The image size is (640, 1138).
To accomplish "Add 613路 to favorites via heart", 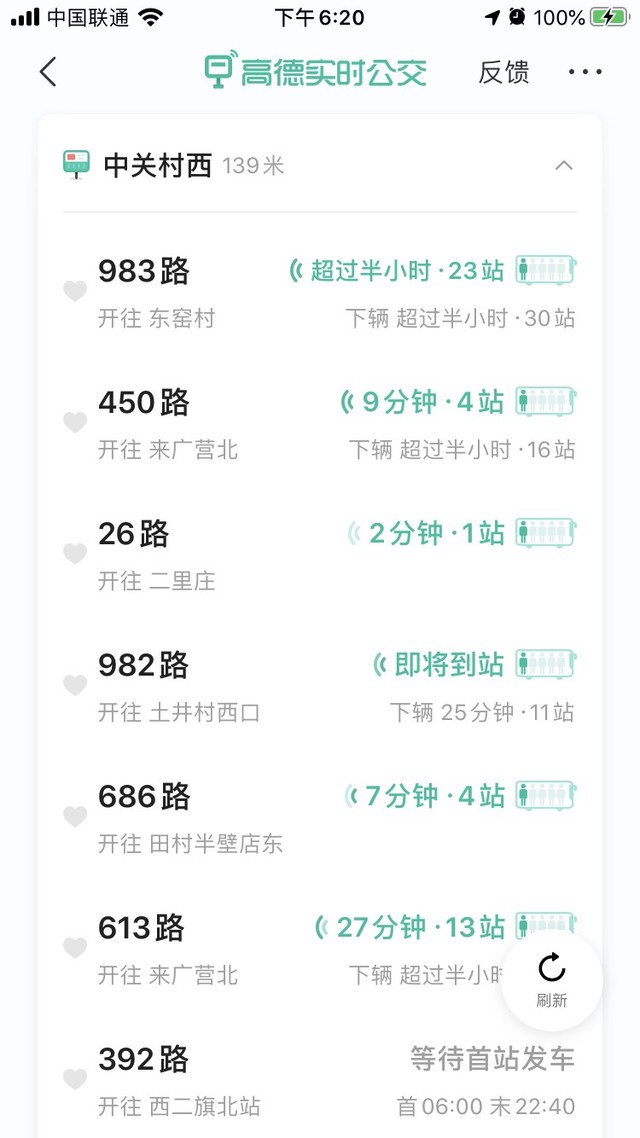I will 75,947.
